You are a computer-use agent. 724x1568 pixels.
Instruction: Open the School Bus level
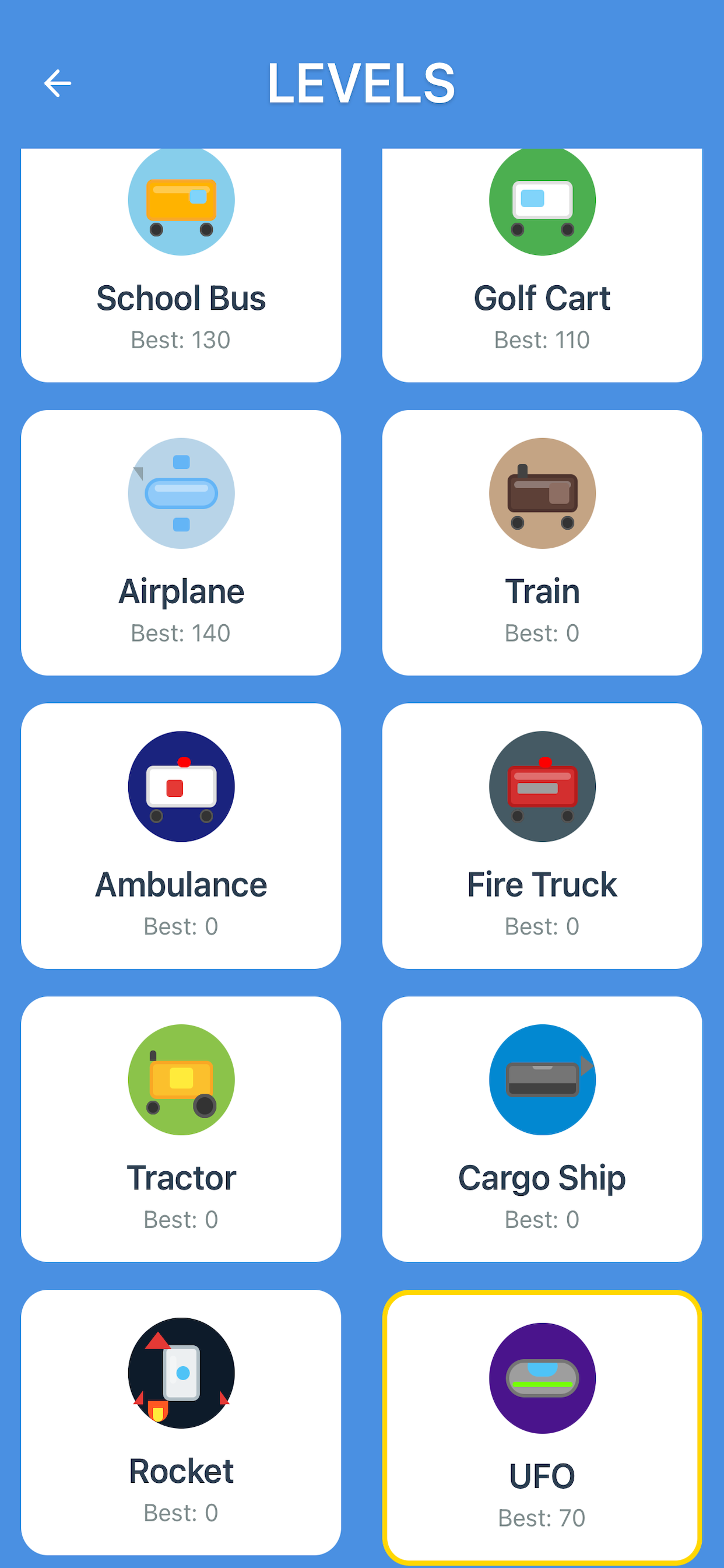[x=181, y=265]
